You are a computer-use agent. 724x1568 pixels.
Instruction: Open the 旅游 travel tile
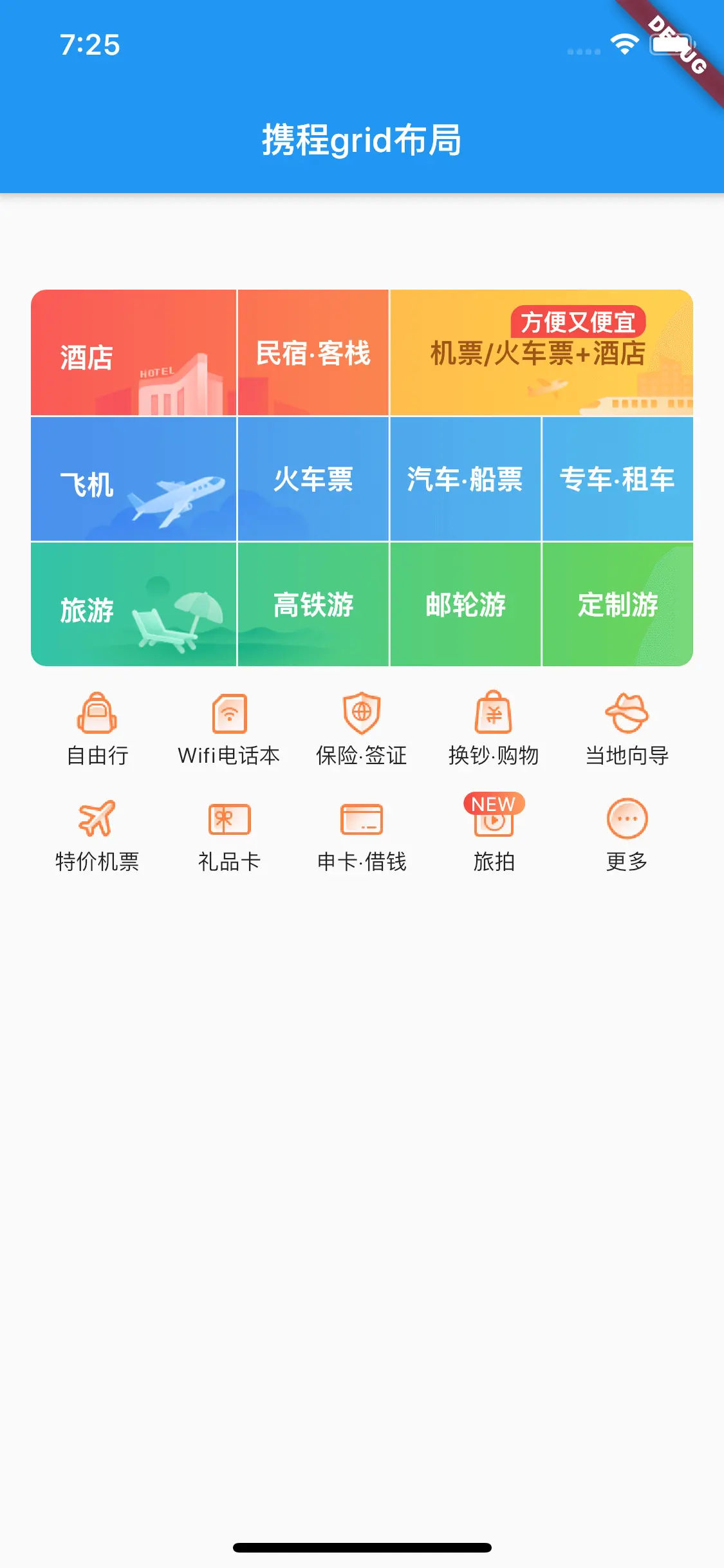coord(133,605)
